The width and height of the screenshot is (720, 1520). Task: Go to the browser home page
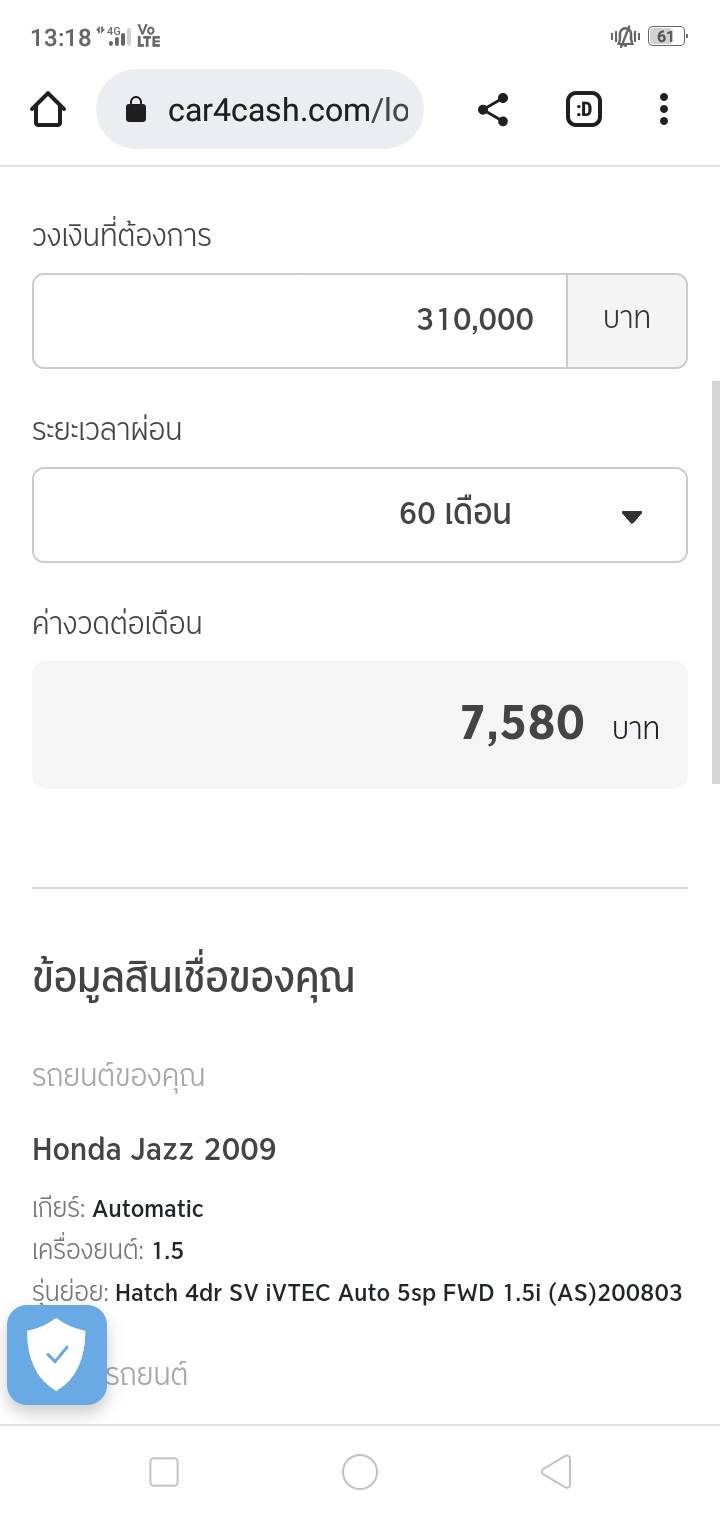pyautogui.click(x=48, y=109)
